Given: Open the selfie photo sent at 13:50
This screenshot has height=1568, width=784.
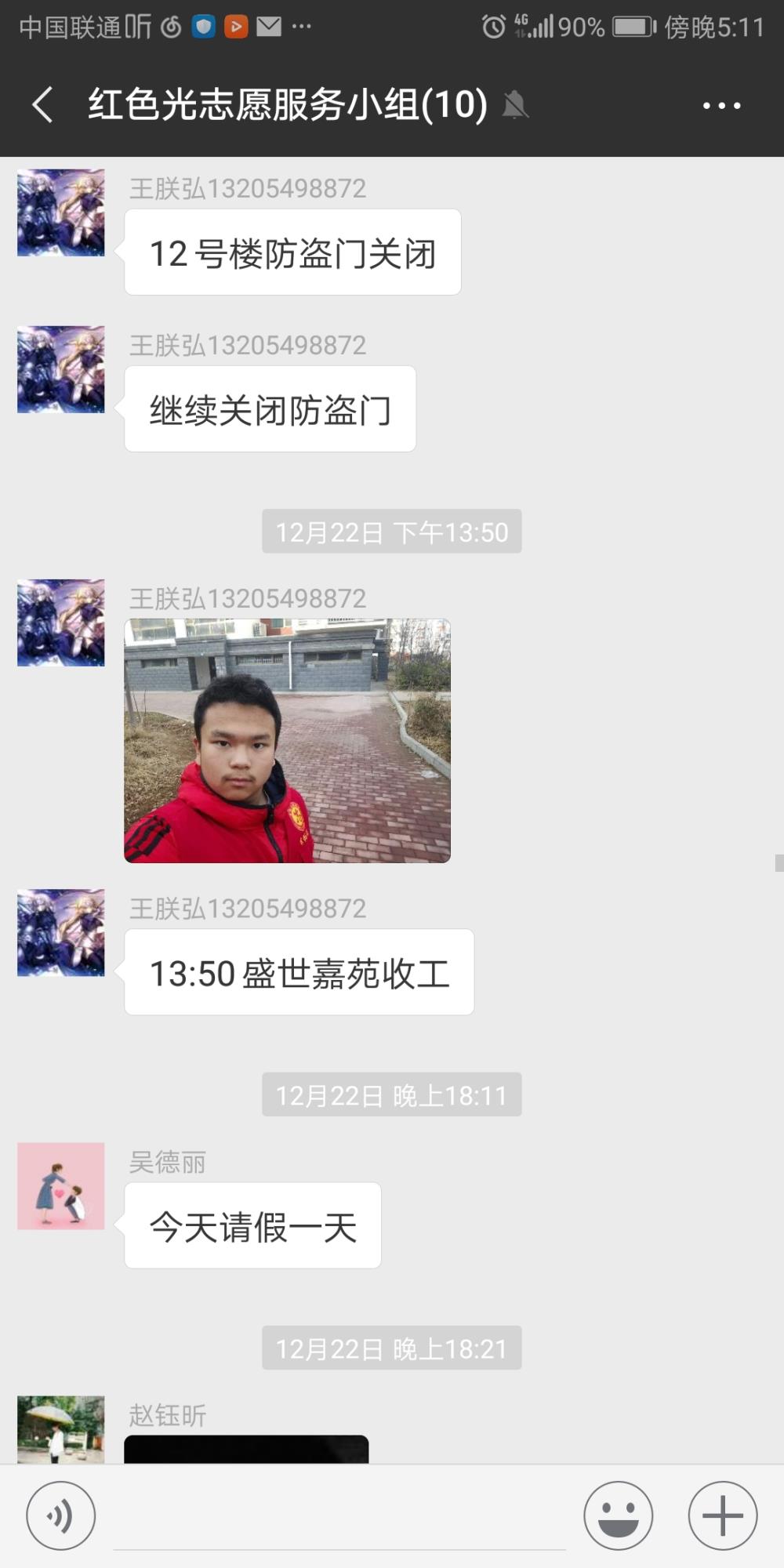Looking at the screenshot, I should pyautogui.click(x=288, y=741).
